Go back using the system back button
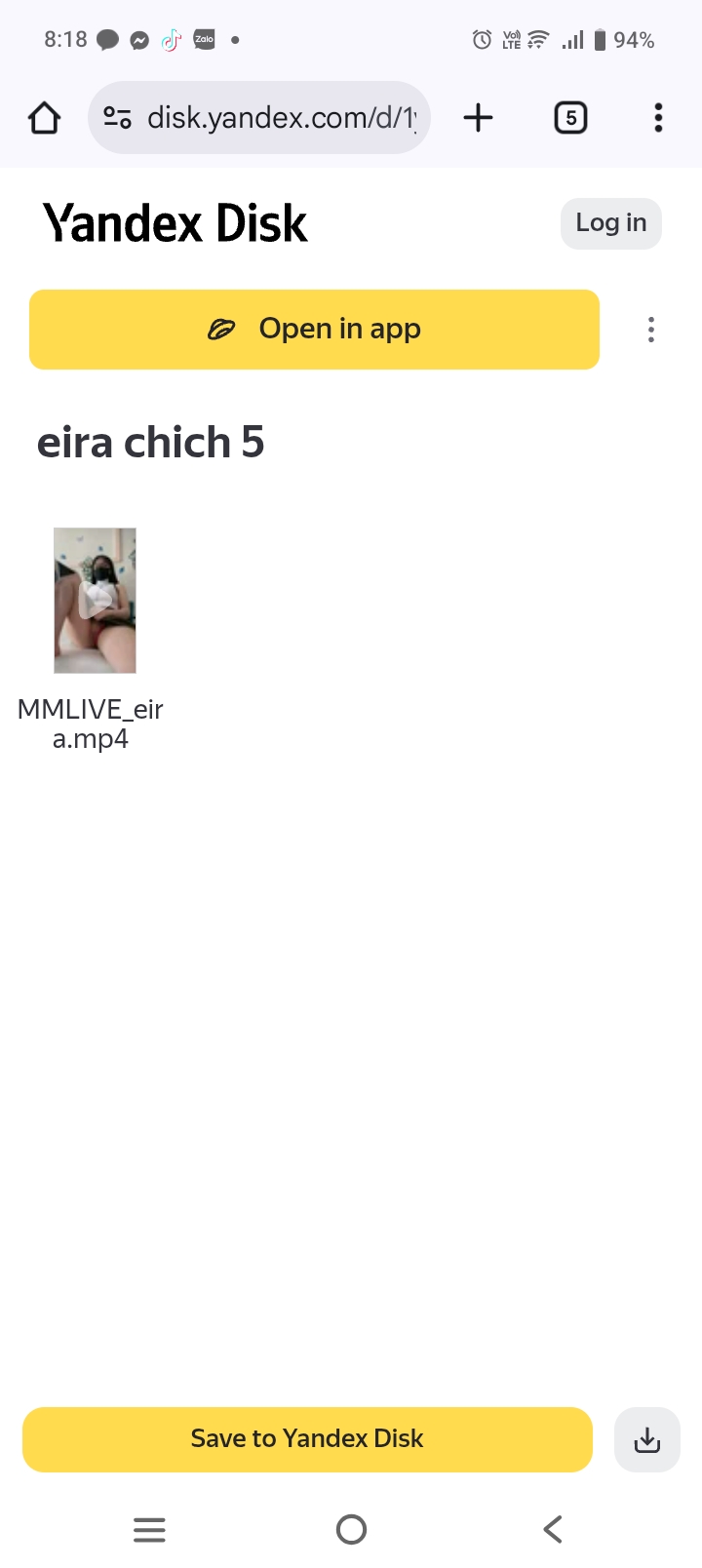Viewport: 702px width, 1568px height. click(553, 1529)
